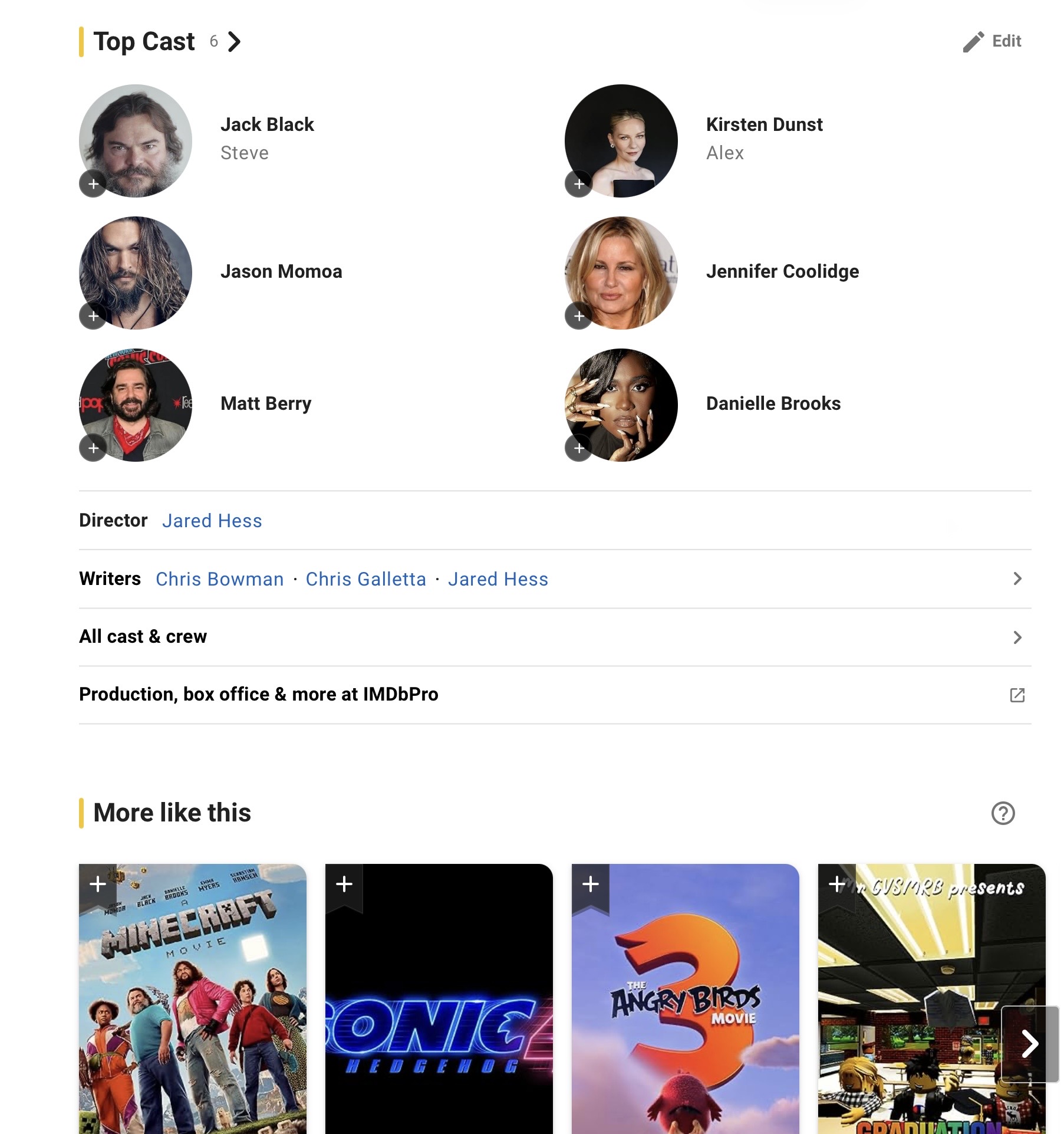
Task: Tap the Edit pencil button
Action: (992, 41)
